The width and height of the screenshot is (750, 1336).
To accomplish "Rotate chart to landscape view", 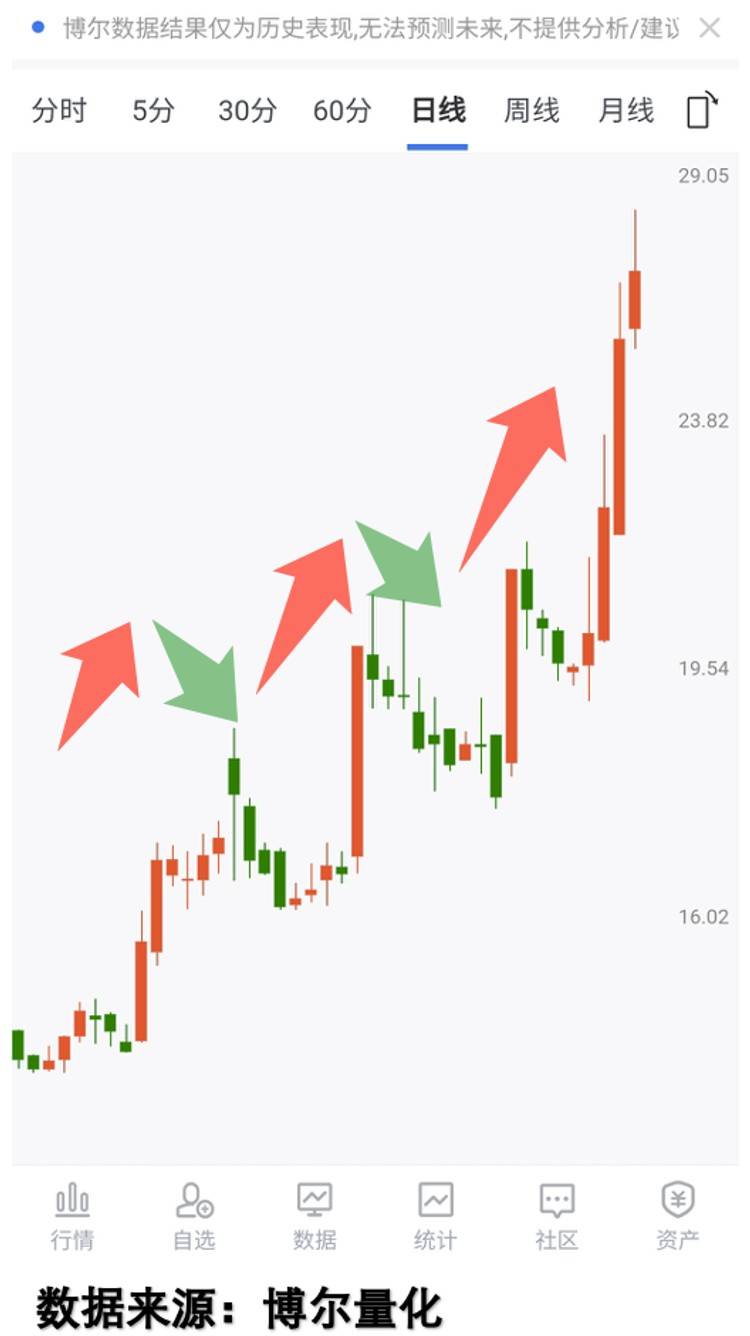I will (x=702, y=110).
